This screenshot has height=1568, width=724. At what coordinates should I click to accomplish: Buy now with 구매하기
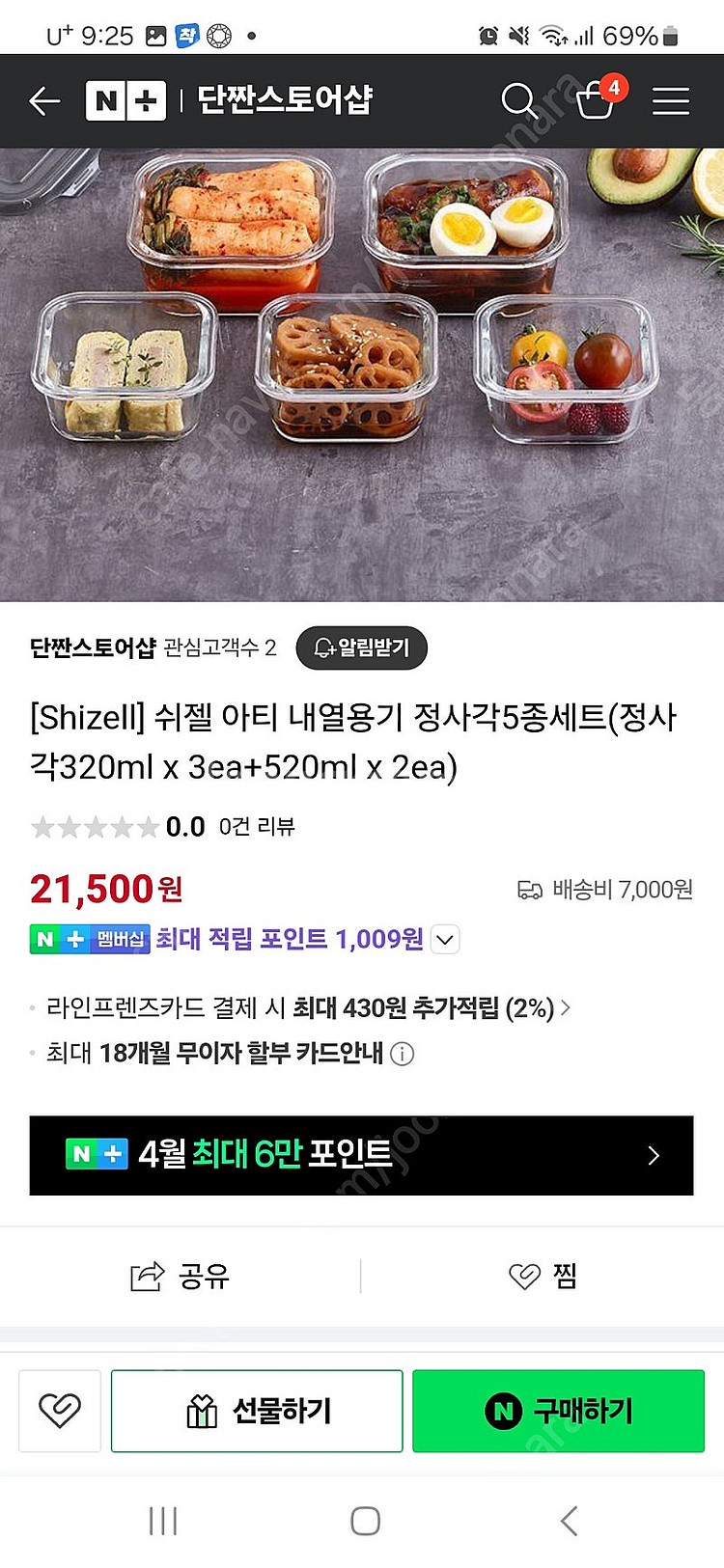558,1411
